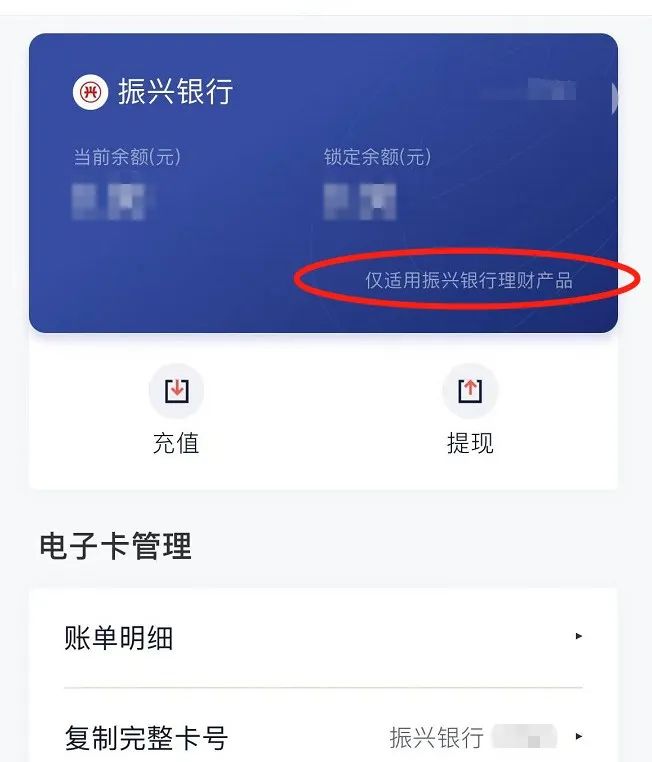Select 复制完整卡号 to copy card number
Viewport: 652px width, 762px height.
(322, 738)
